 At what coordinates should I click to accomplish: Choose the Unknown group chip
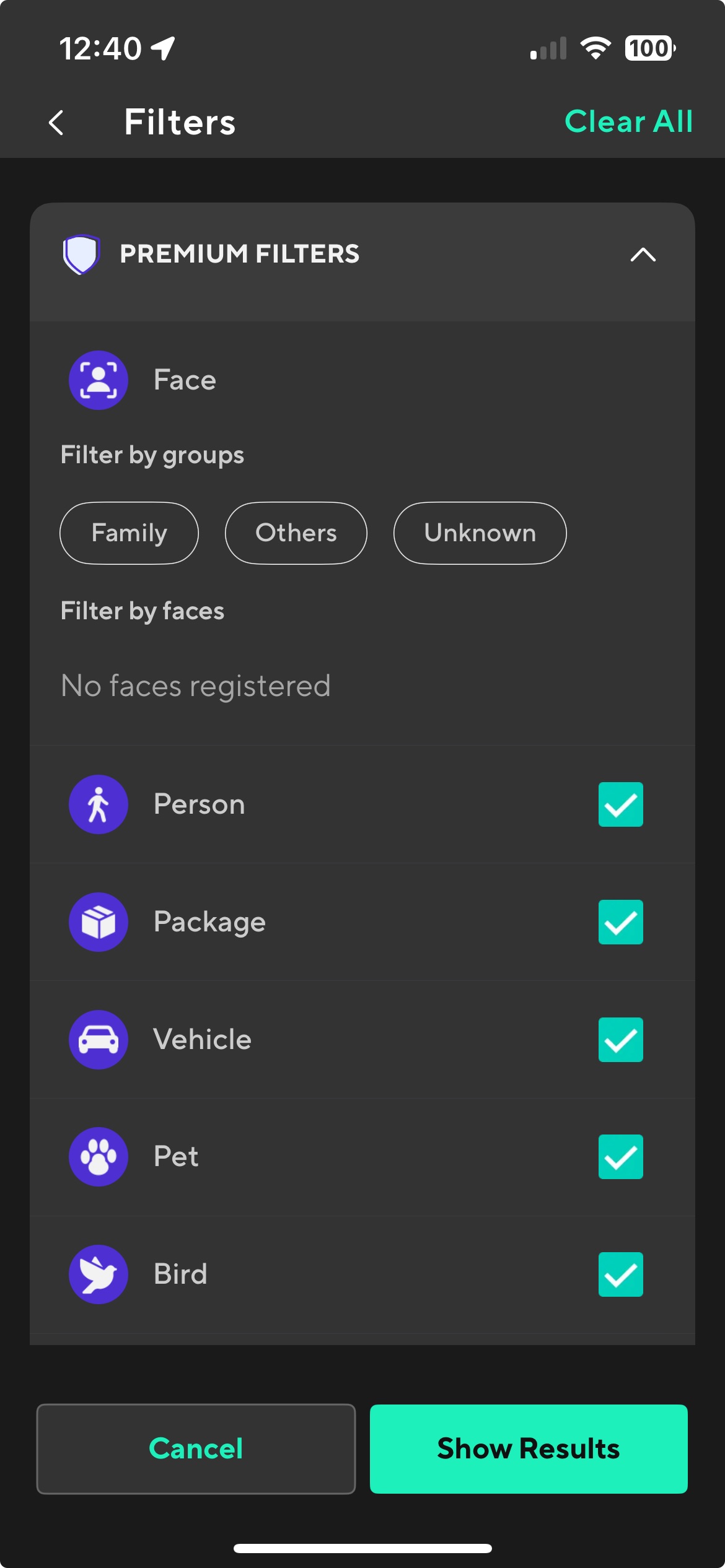point(480,533)
